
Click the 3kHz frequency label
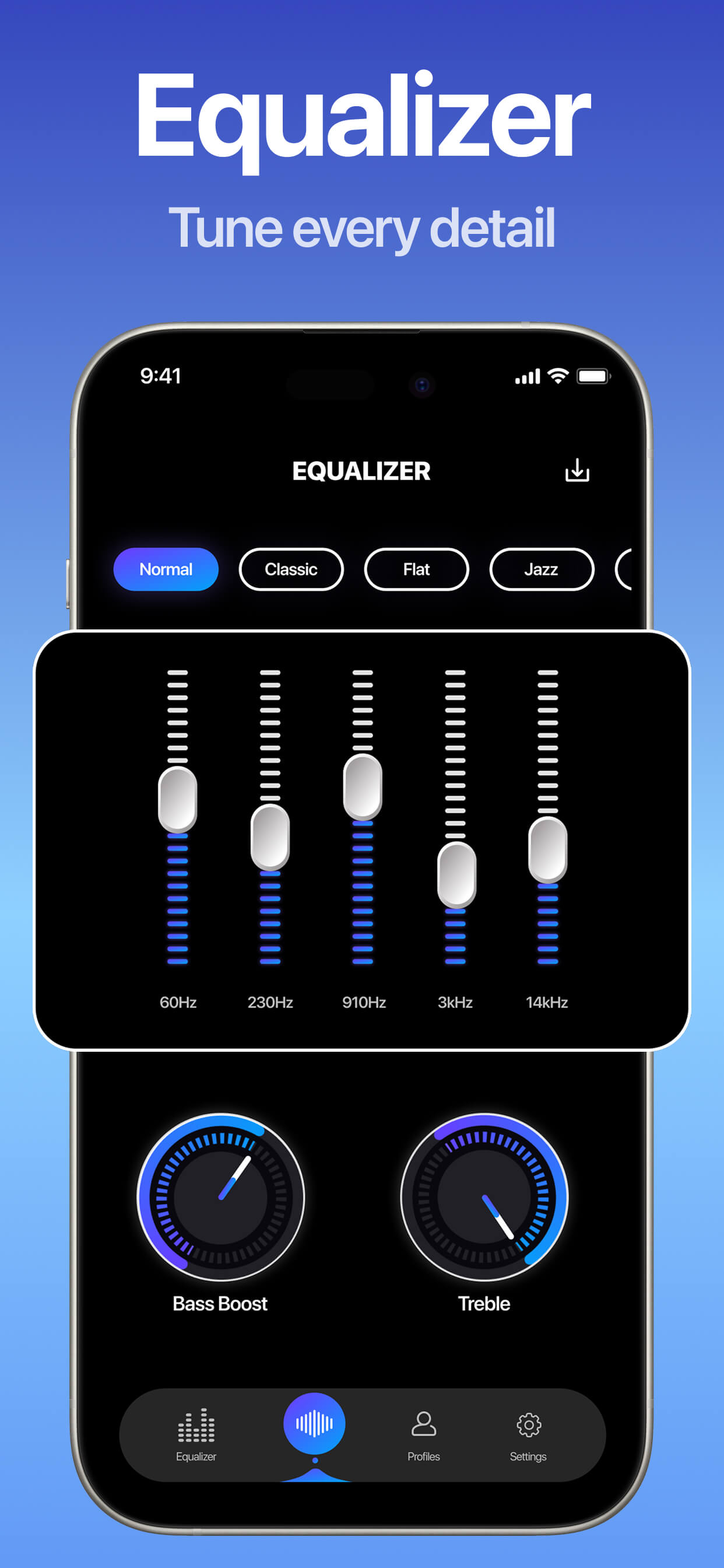point(455,1003)
